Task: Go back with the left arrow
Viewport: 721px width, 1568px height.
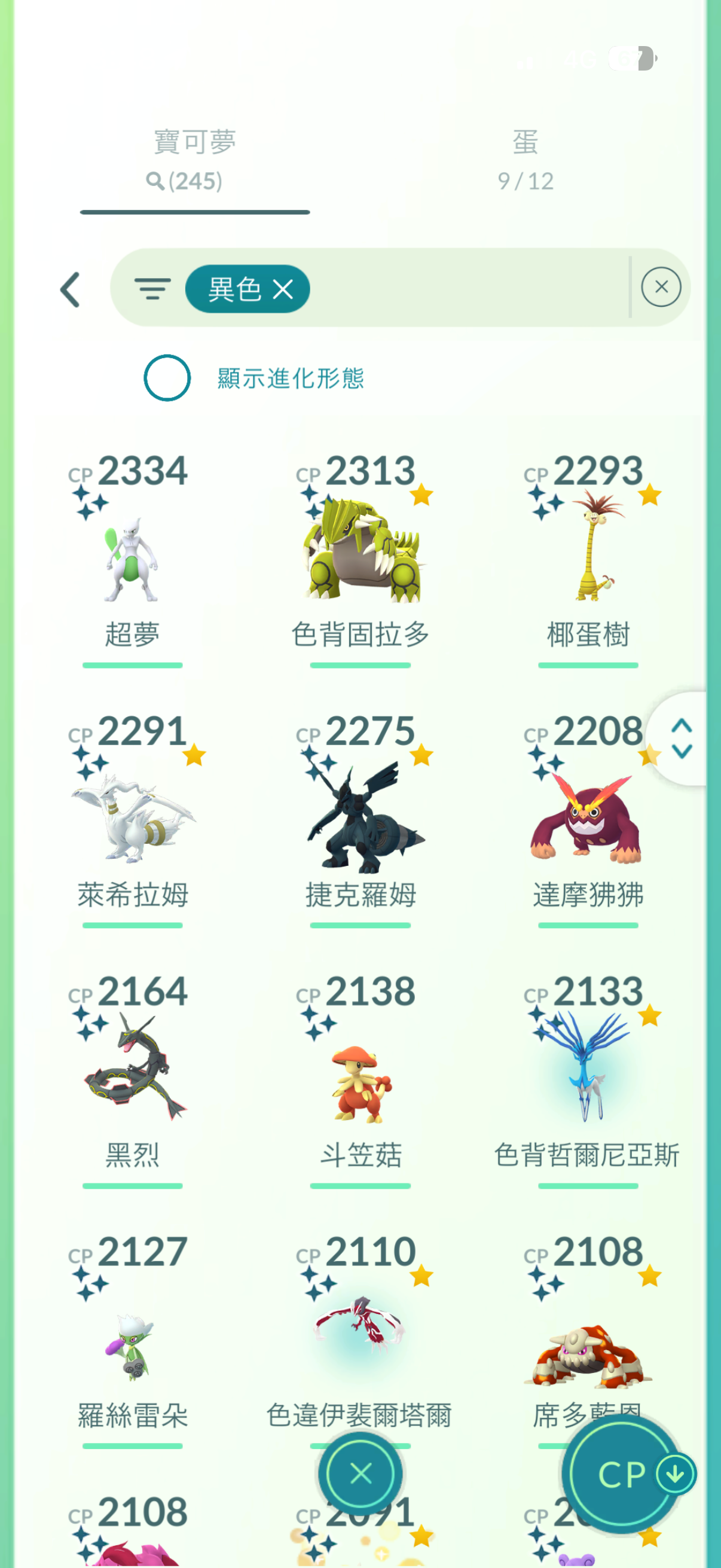Action: [x=71, y=289]
